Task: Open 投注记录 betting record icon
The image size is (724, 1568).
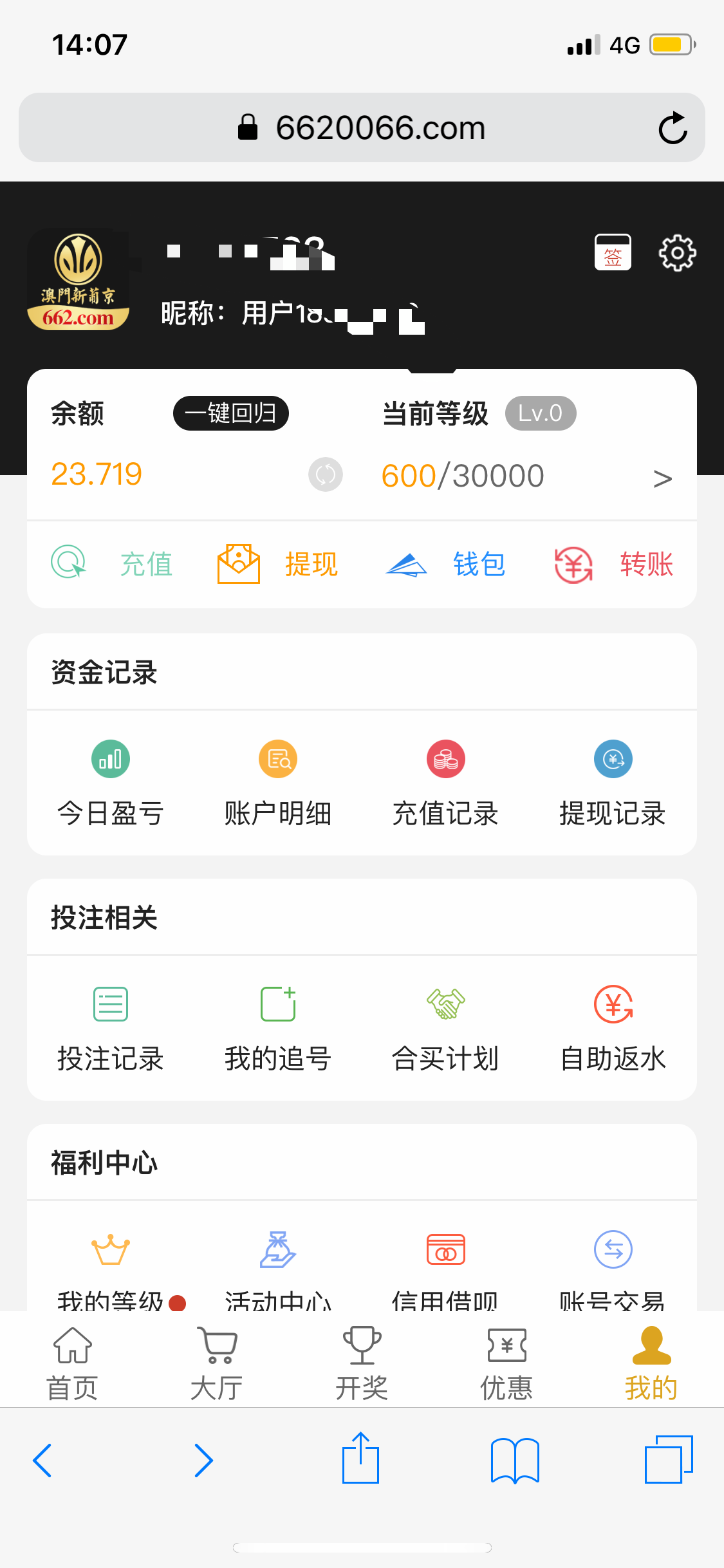Action: pyautogui.click(x=110, y=1004)
